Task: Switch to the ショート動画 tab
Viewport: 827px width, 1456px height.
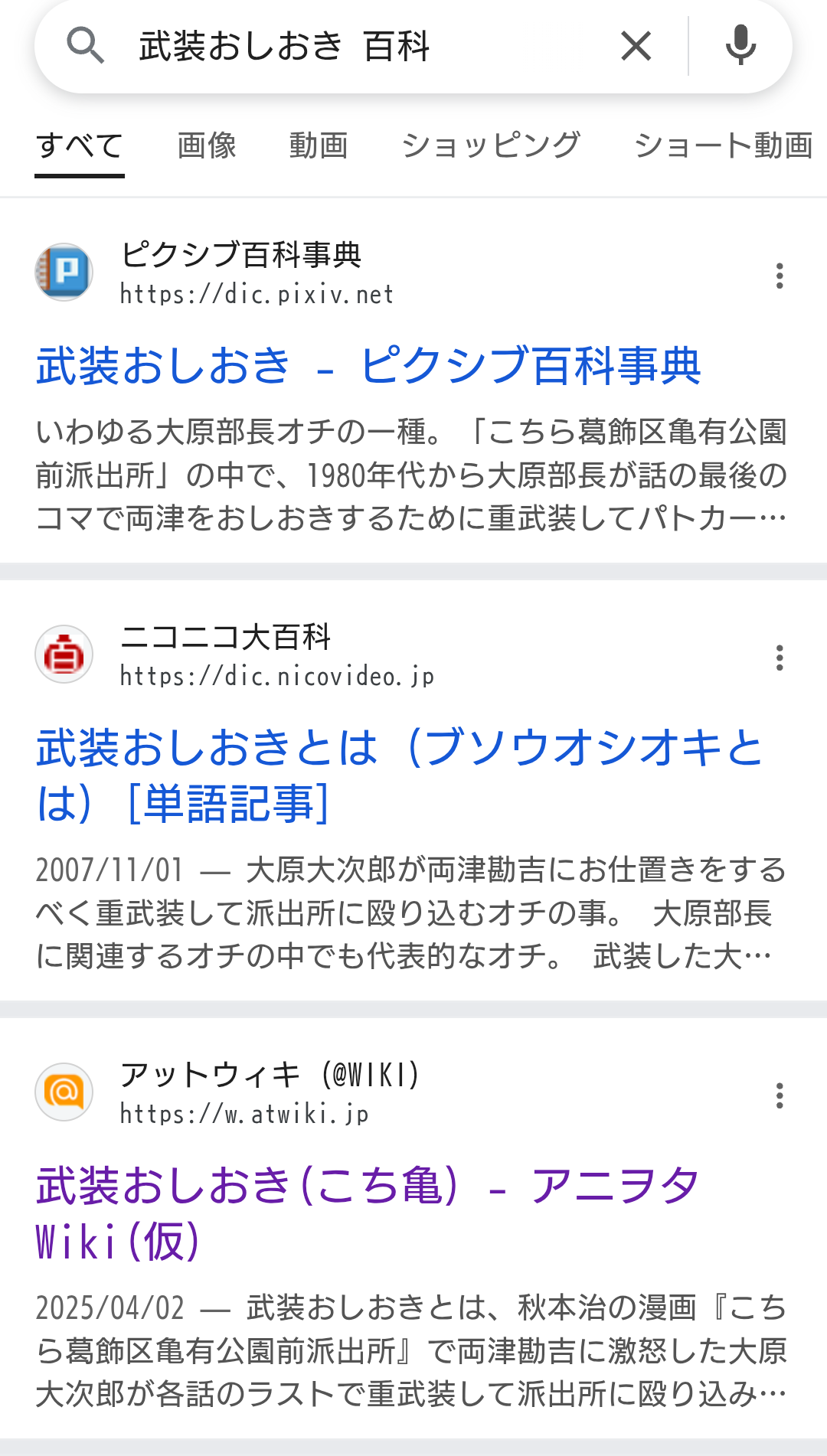Action: pos(723,145)
